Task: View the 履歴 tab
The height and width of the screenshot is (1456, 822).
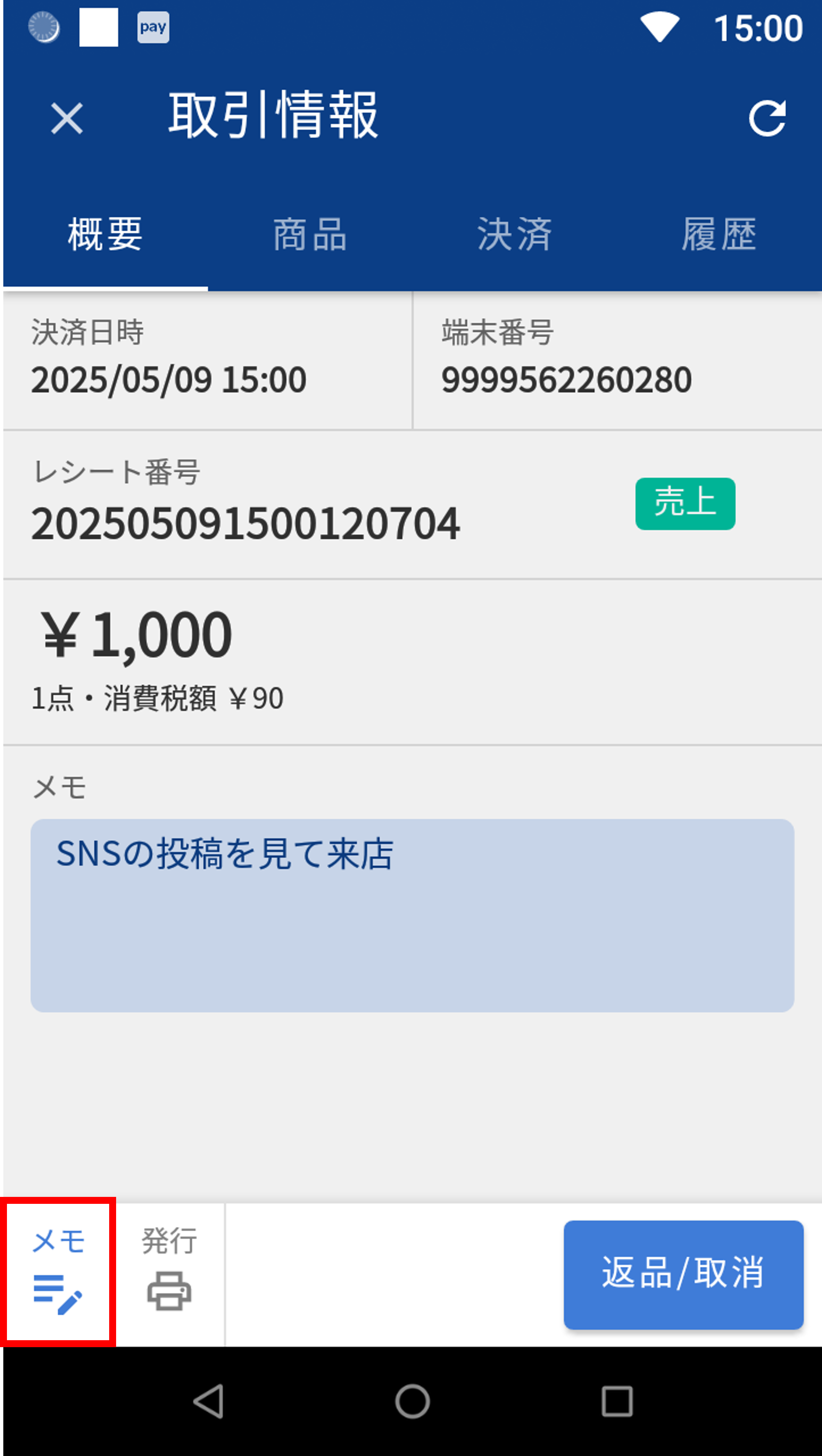Action: click(x=718, y=234)
